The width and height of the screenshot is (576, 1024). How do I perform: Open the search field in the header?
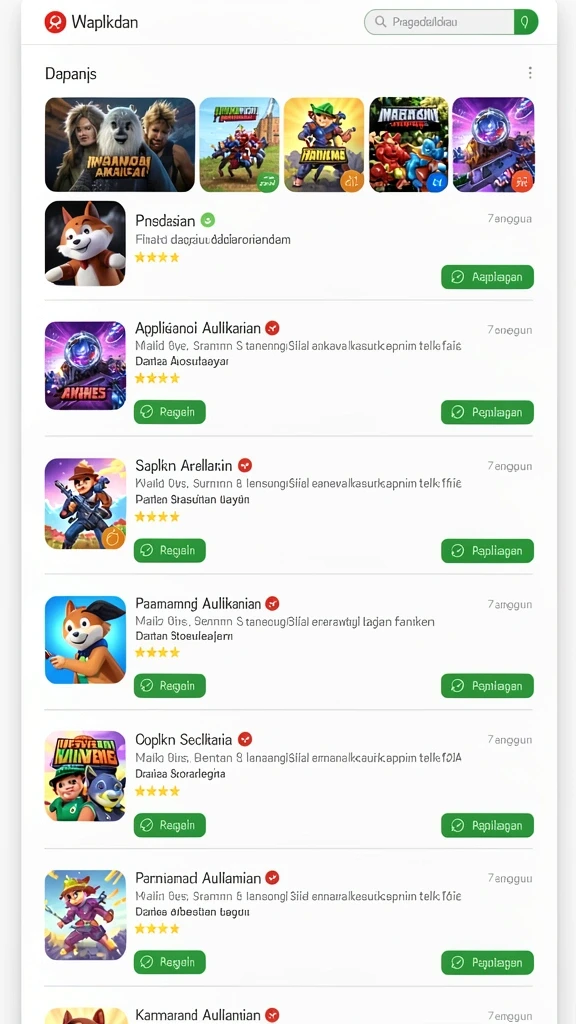pos(440,22)
